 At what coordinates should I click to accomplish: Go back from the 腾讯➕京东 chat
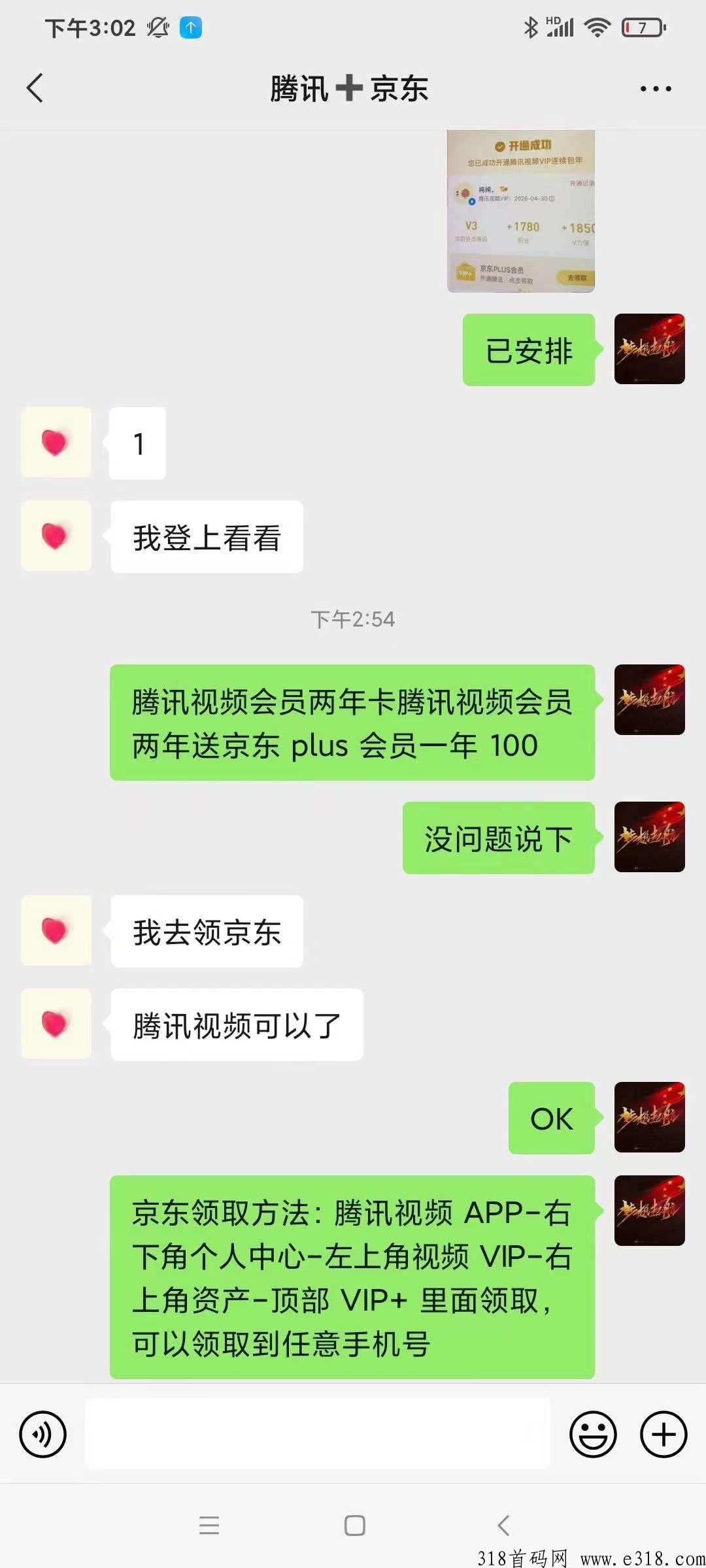(35, 88)
